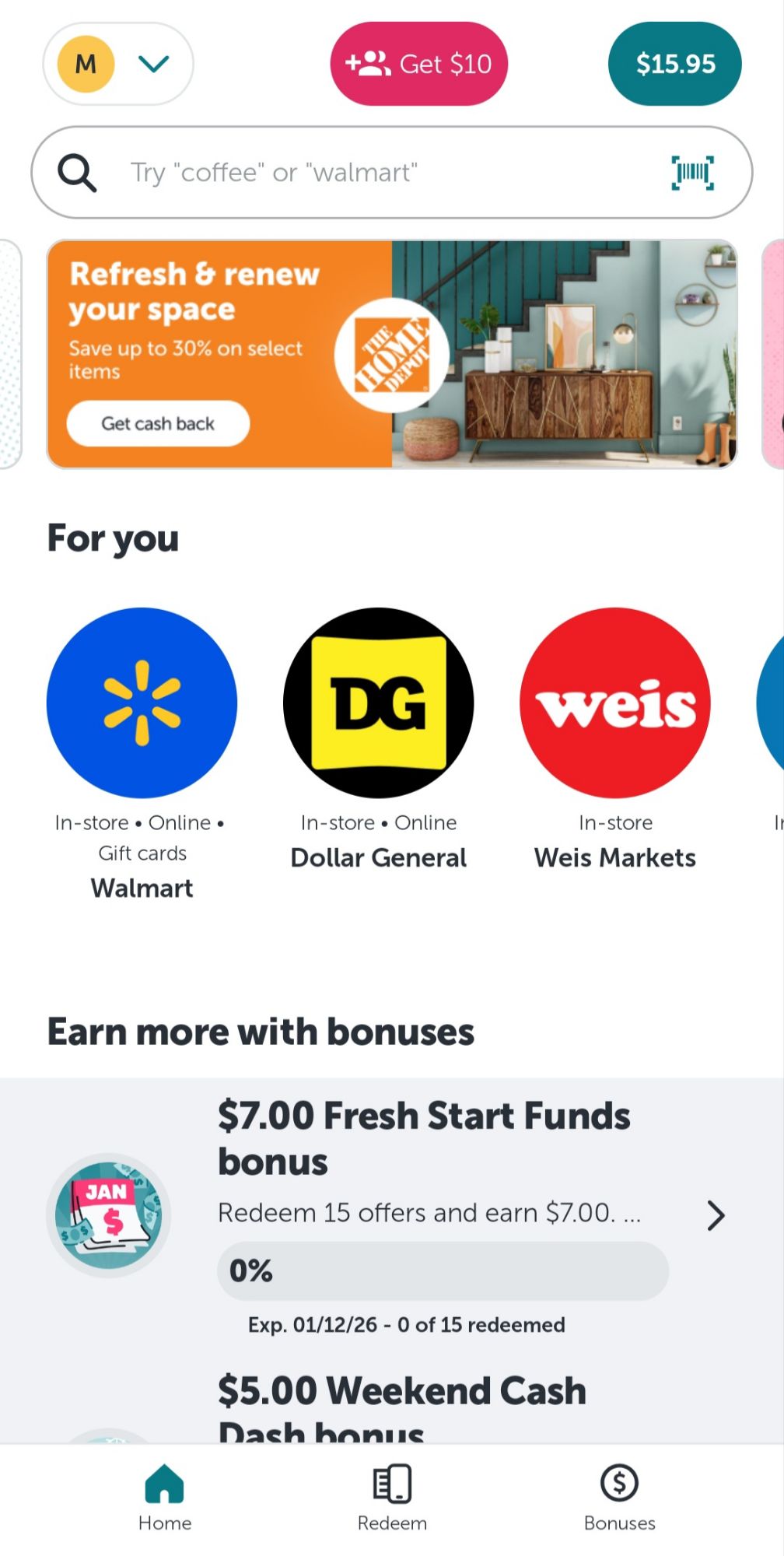Switch to the Redeem tab
Image resolution: width=784 pixels, height=1556 pixels.
pyautogui.click(x=392, y=1498)
